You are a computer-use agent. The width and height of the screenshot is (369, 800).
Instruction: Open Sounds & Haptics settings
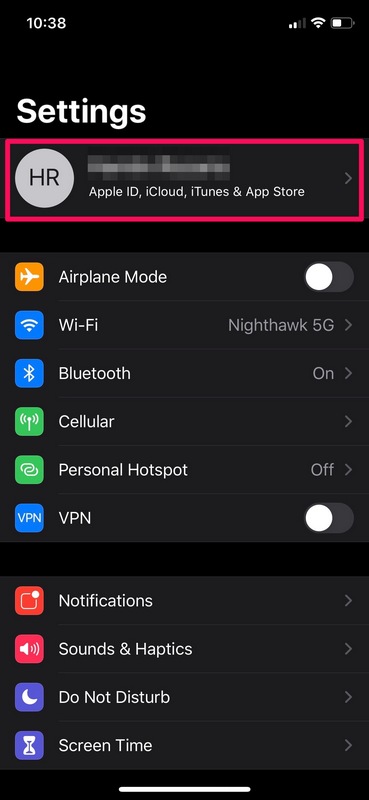184,649
